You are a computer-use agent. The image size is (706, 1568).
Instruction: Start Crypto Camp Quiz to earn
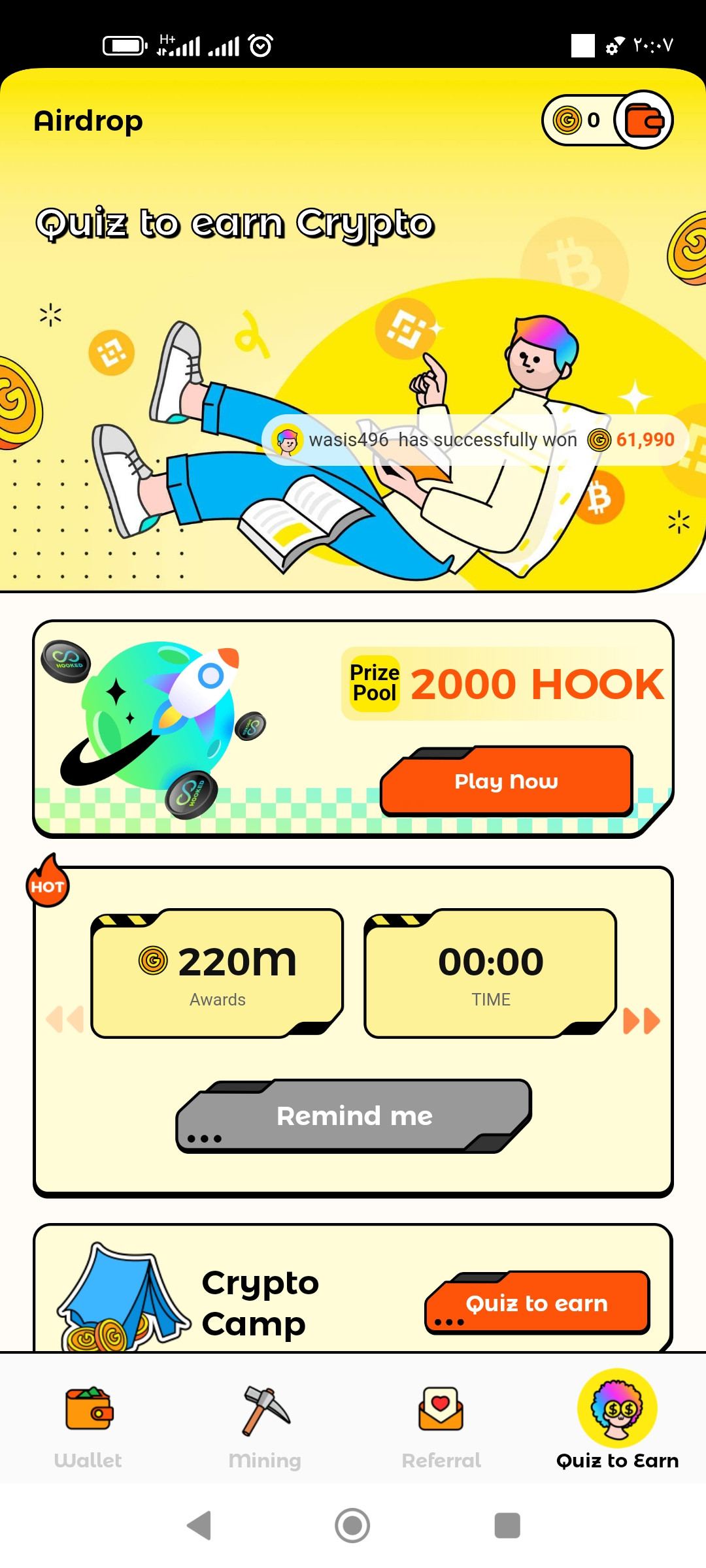pos(537,1303)
